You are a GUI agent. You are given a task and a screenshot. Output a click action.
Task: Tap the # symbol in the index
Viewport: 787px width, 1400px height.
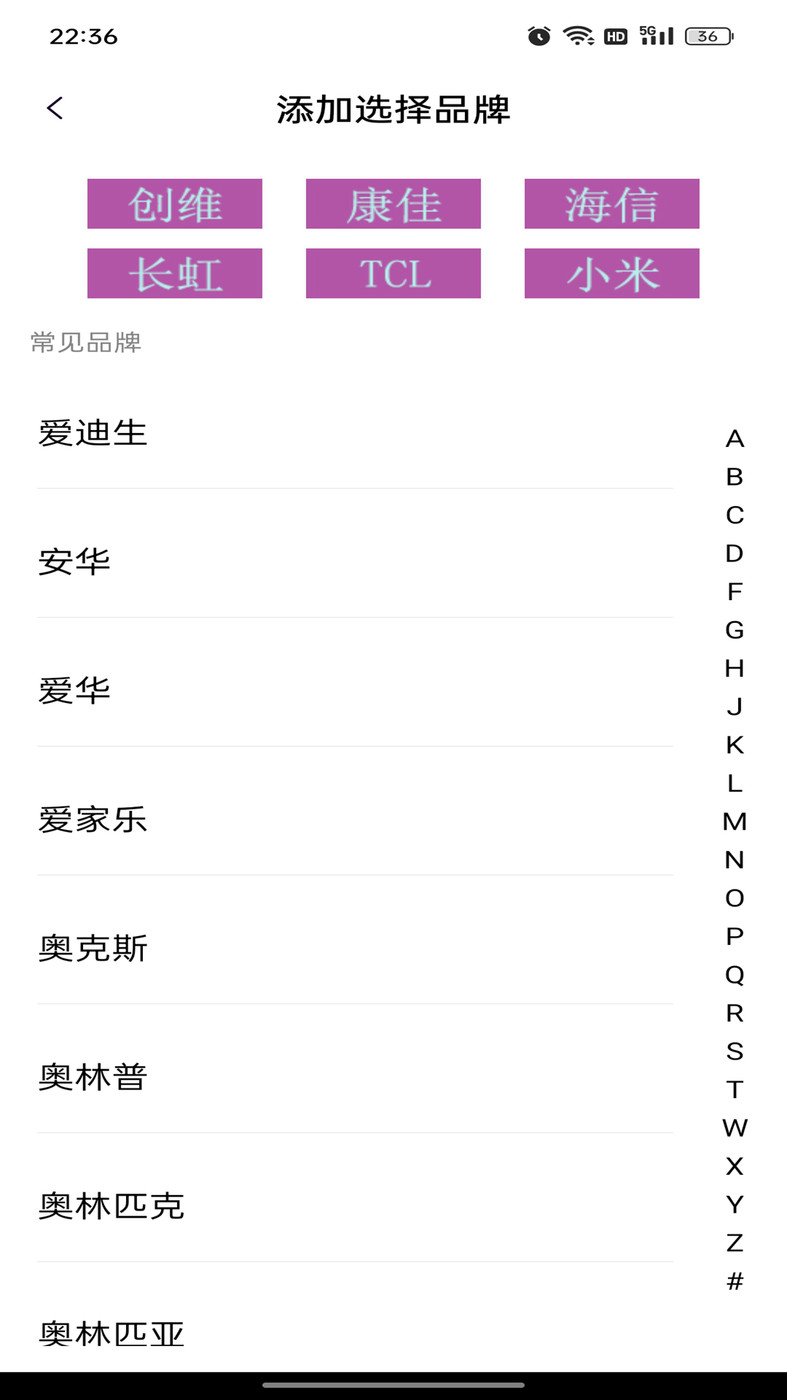[x=735, y=1279]
